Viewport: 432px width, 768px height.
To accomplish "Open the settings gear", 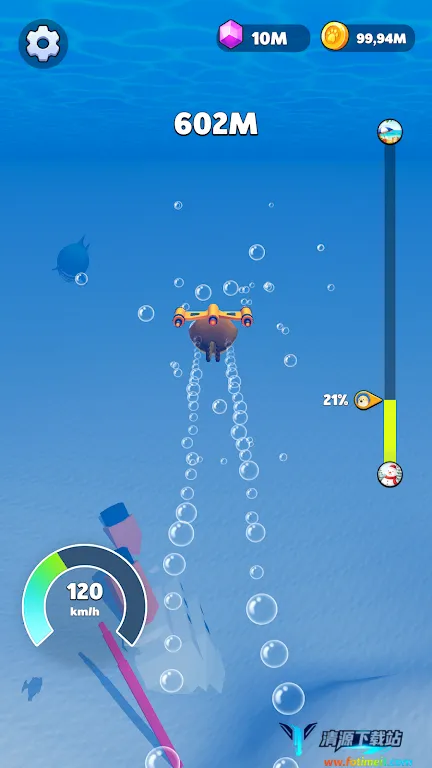I will click(43, 44).
